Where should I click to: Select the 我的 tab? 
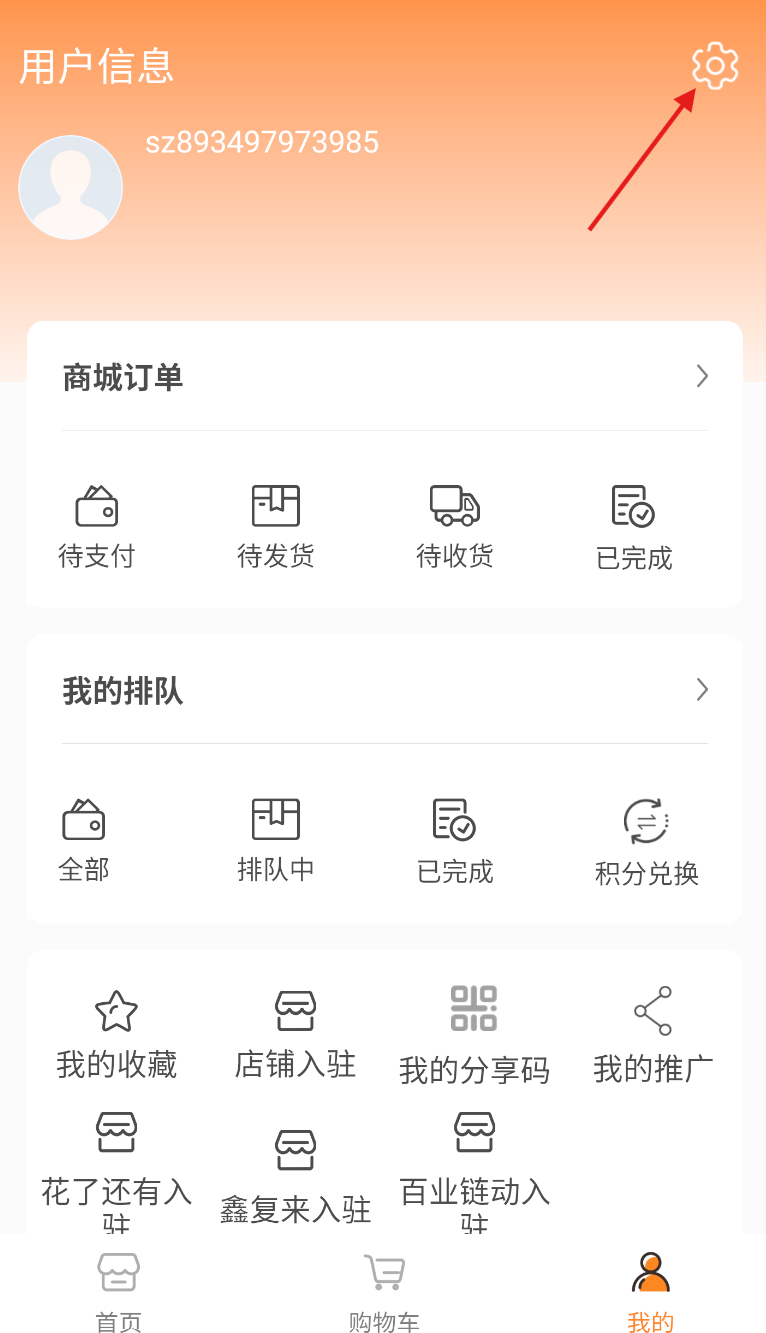click(x=651, y=1292)
